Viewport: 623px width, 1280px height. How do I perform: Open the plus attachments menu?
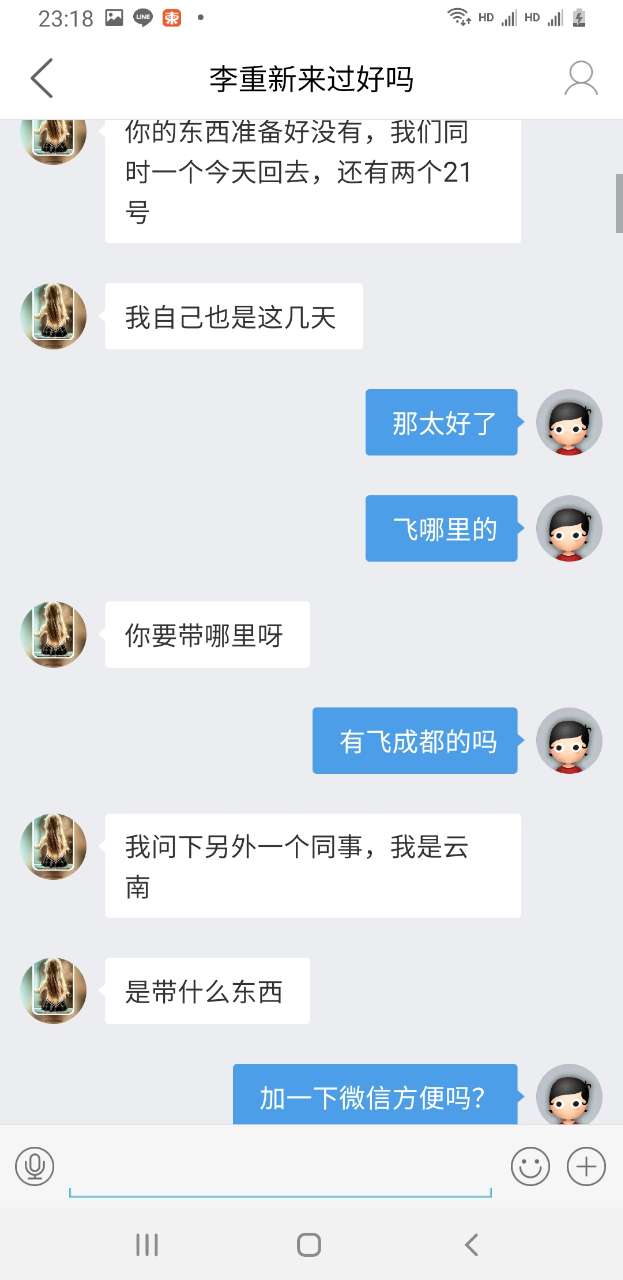click(586, 1166)
